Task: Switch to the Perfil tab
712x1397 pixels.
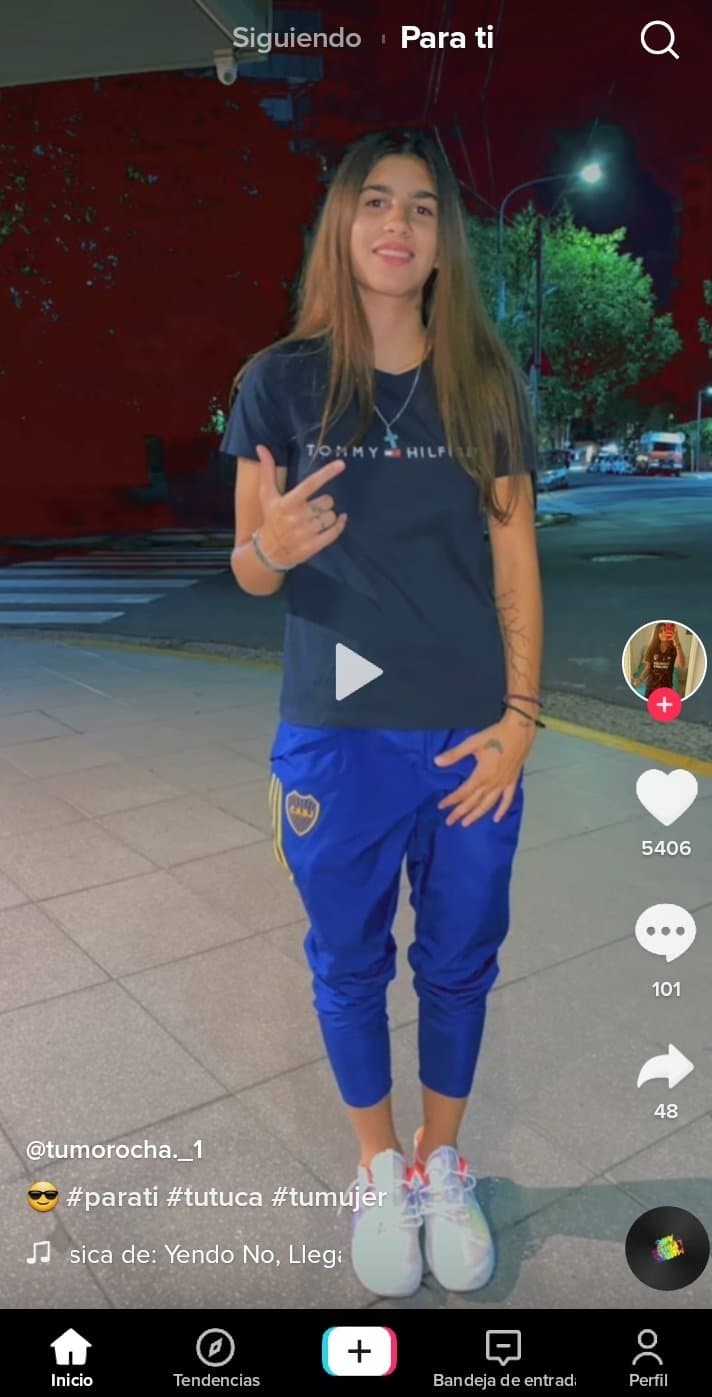Action: (x=648, y=1358)
